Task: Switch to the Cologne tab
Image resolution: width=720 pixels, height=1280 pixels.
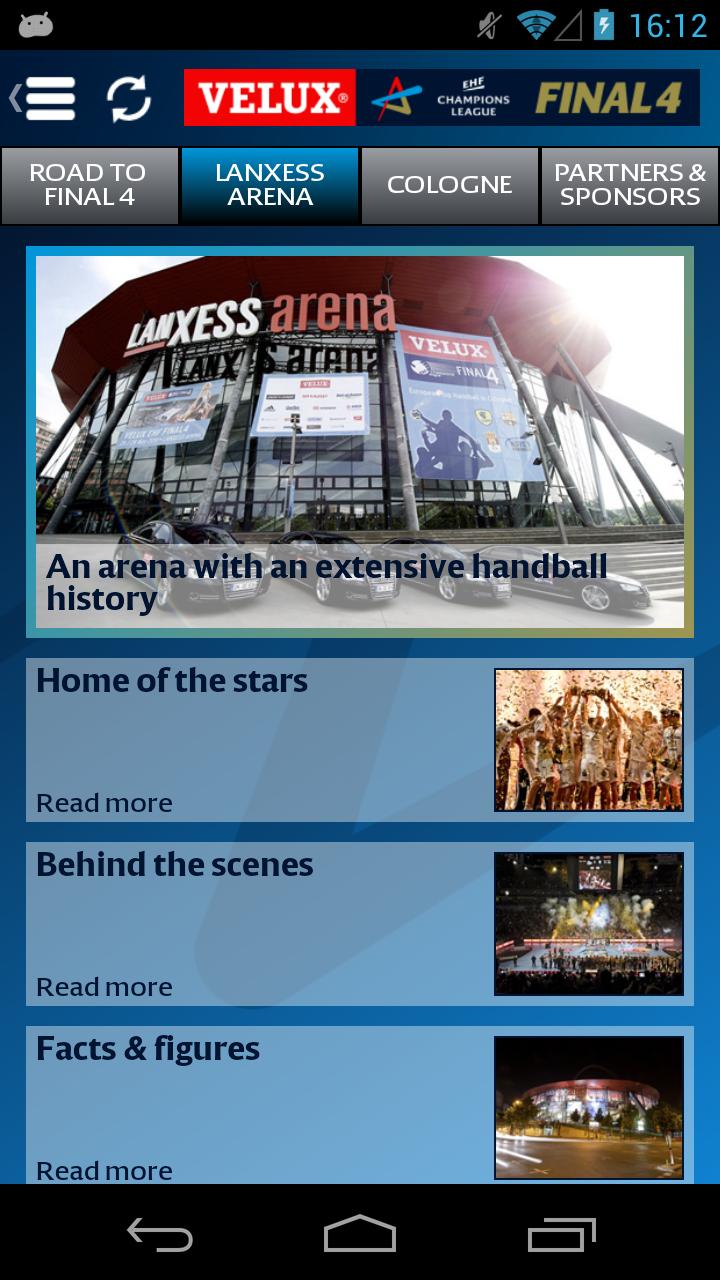Action: click(449, 185)
